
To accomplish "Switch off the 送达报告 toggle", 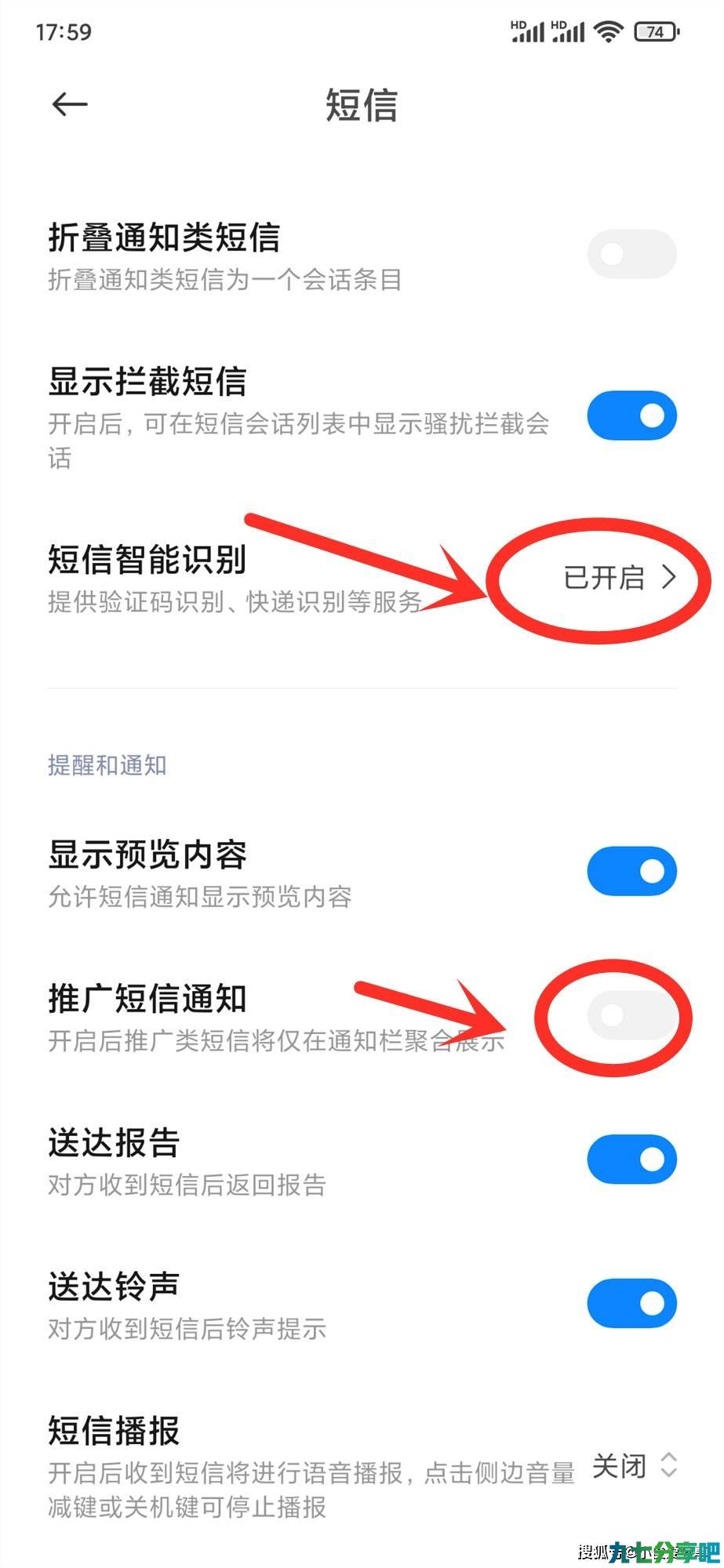I will pyautogui.click(x=631, y=1160).
